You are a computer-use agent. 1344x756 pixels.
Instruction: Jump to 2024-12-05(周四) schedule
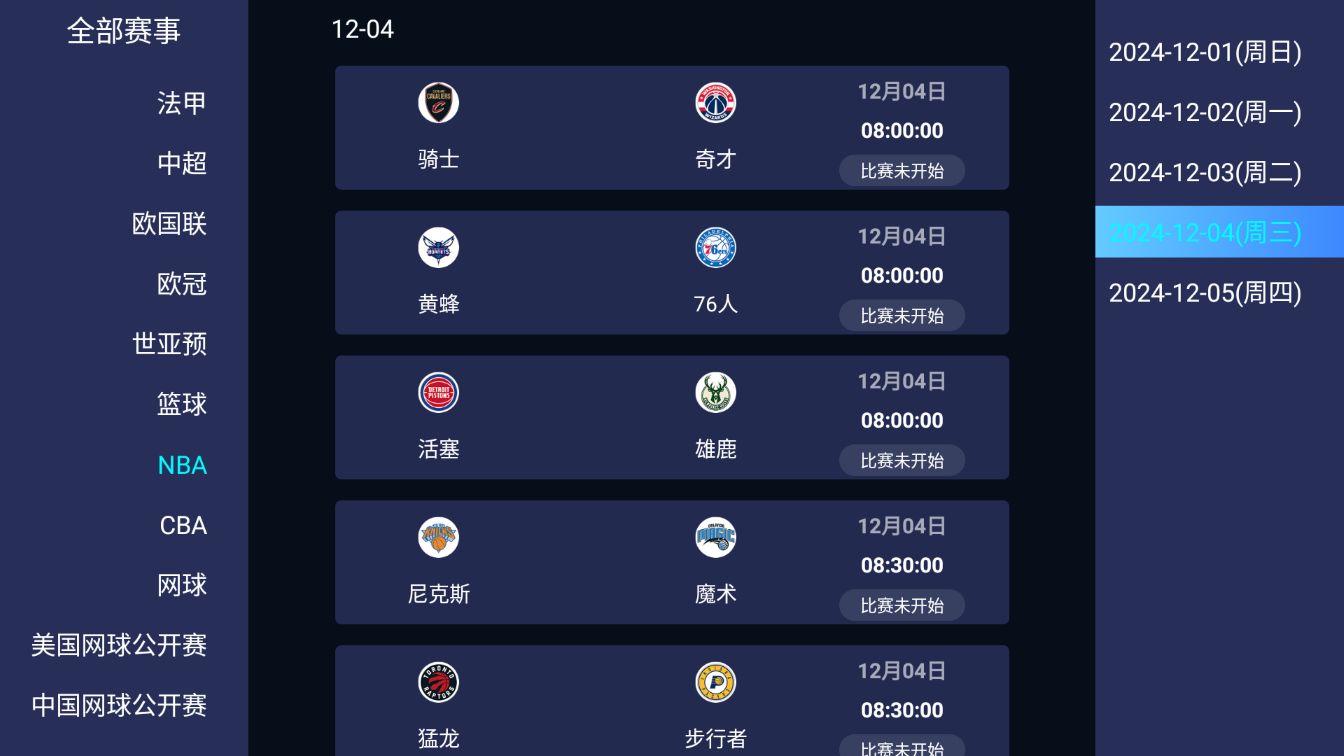(1205, 292)
